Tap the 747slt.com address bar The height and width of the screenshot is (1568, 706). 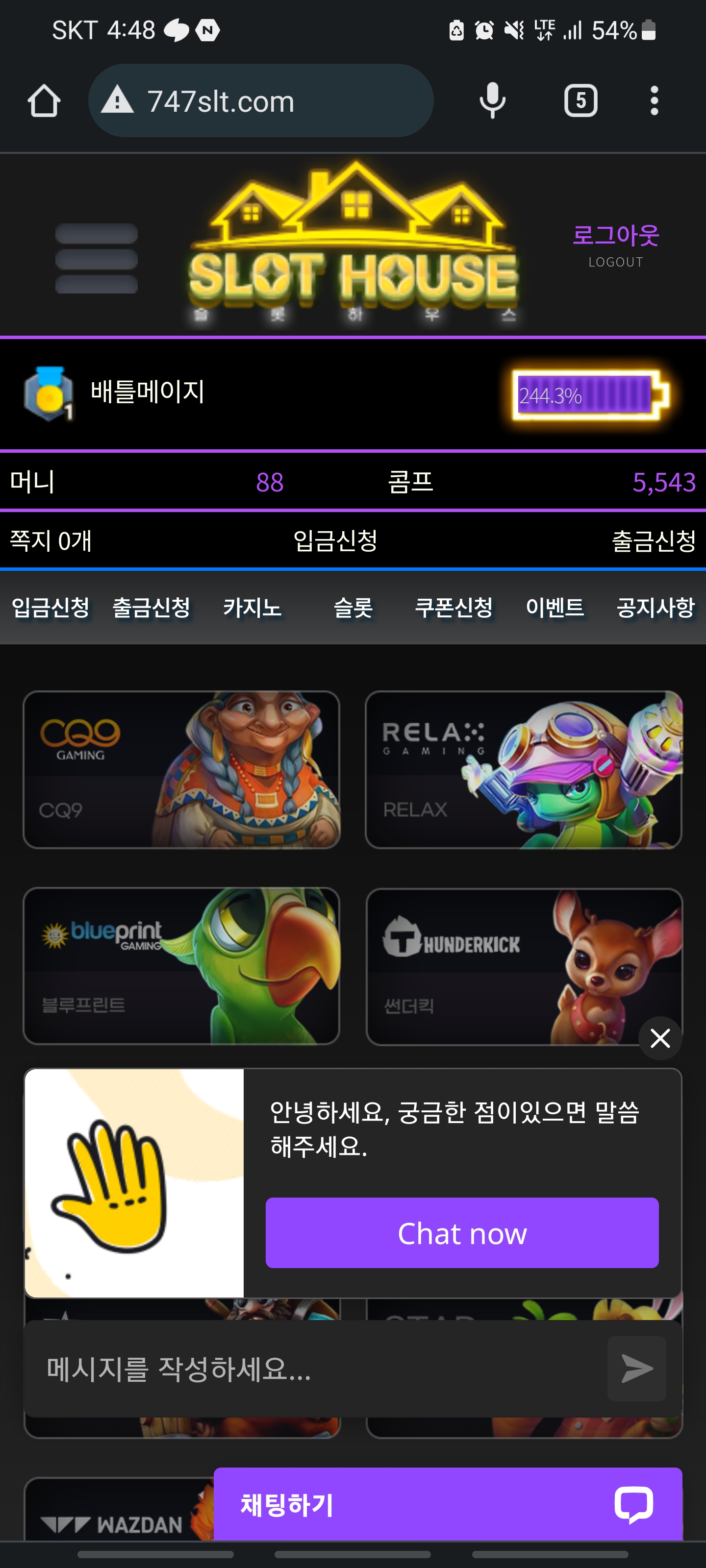[x=261, y=100]
